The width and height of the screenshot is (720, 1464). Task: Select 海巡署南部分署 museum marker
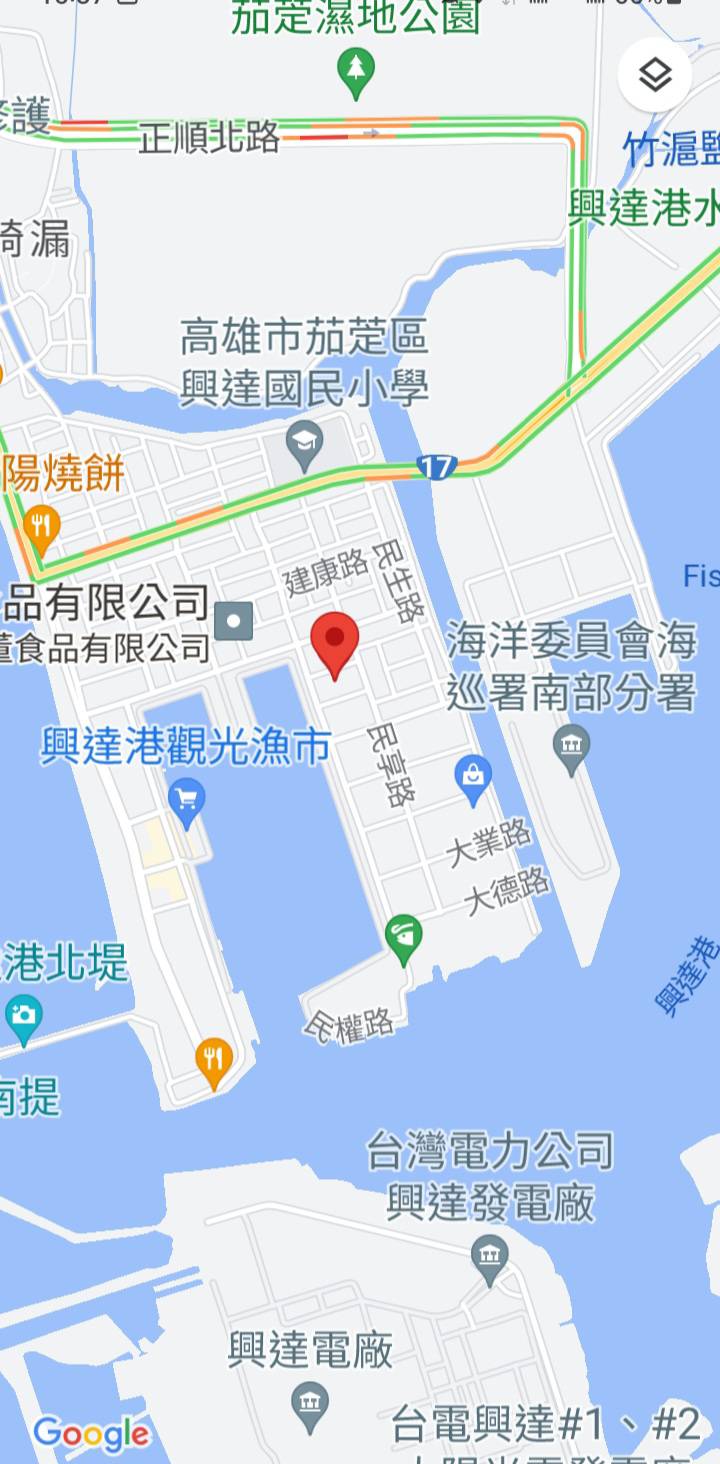coord(572,747)
